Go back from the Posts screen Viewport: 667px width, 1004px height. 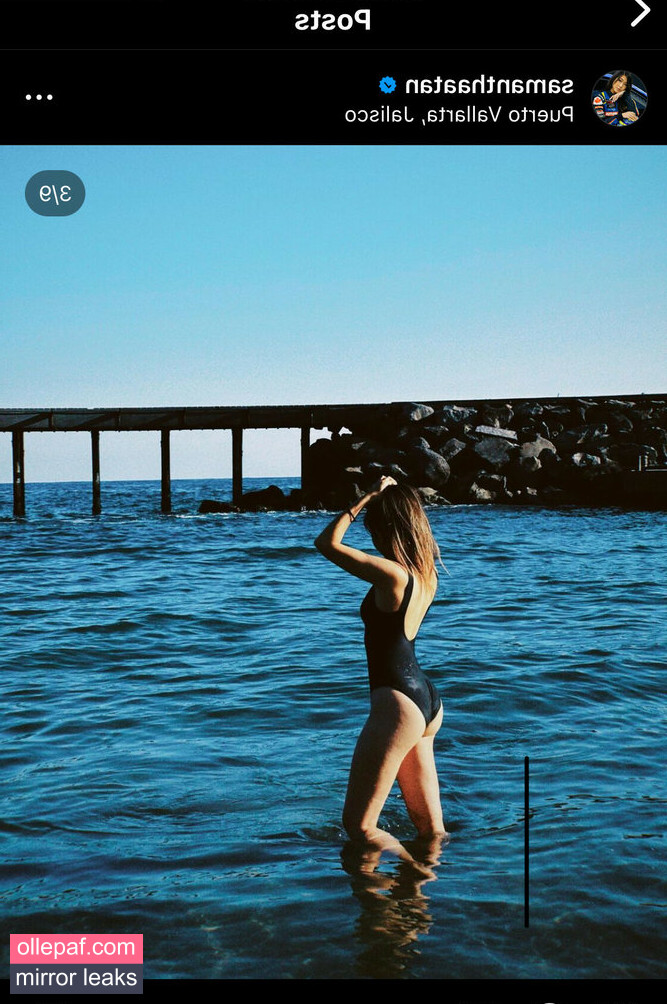[x=640, y=13]
